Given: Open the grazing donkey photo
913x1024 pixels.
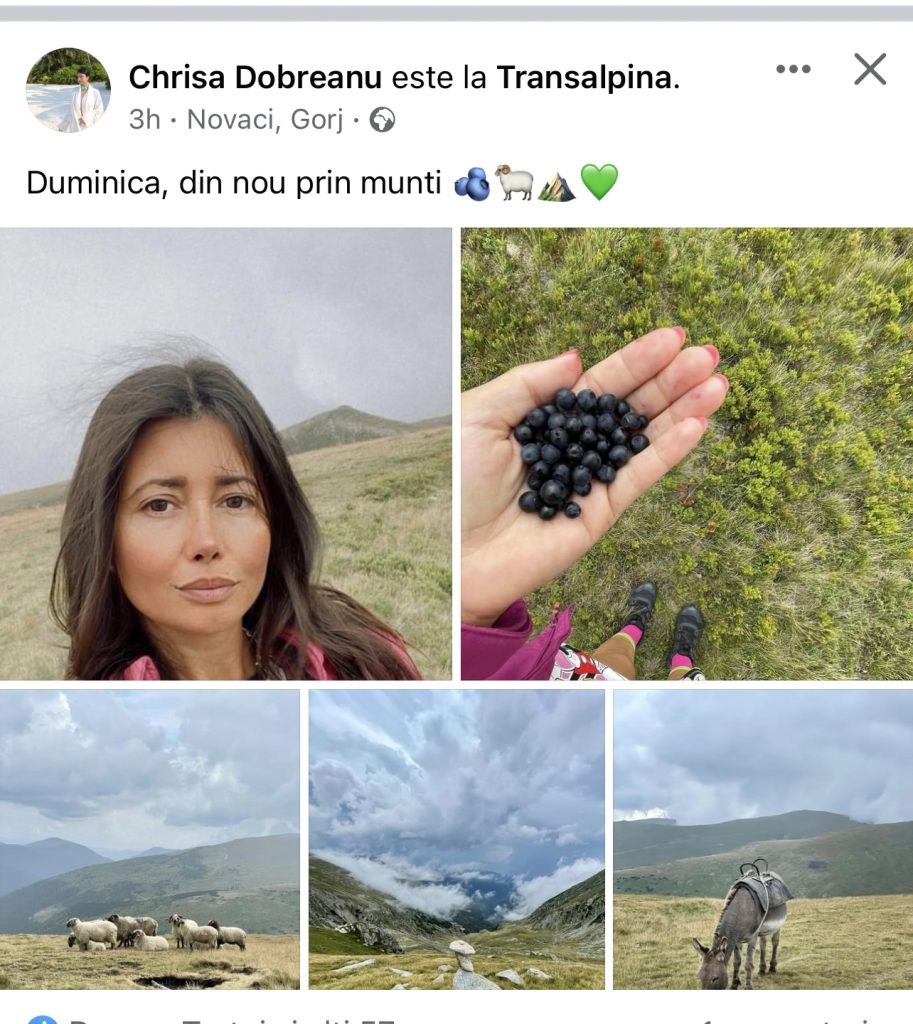Looking at the screenshot, I should click(762, 838).
